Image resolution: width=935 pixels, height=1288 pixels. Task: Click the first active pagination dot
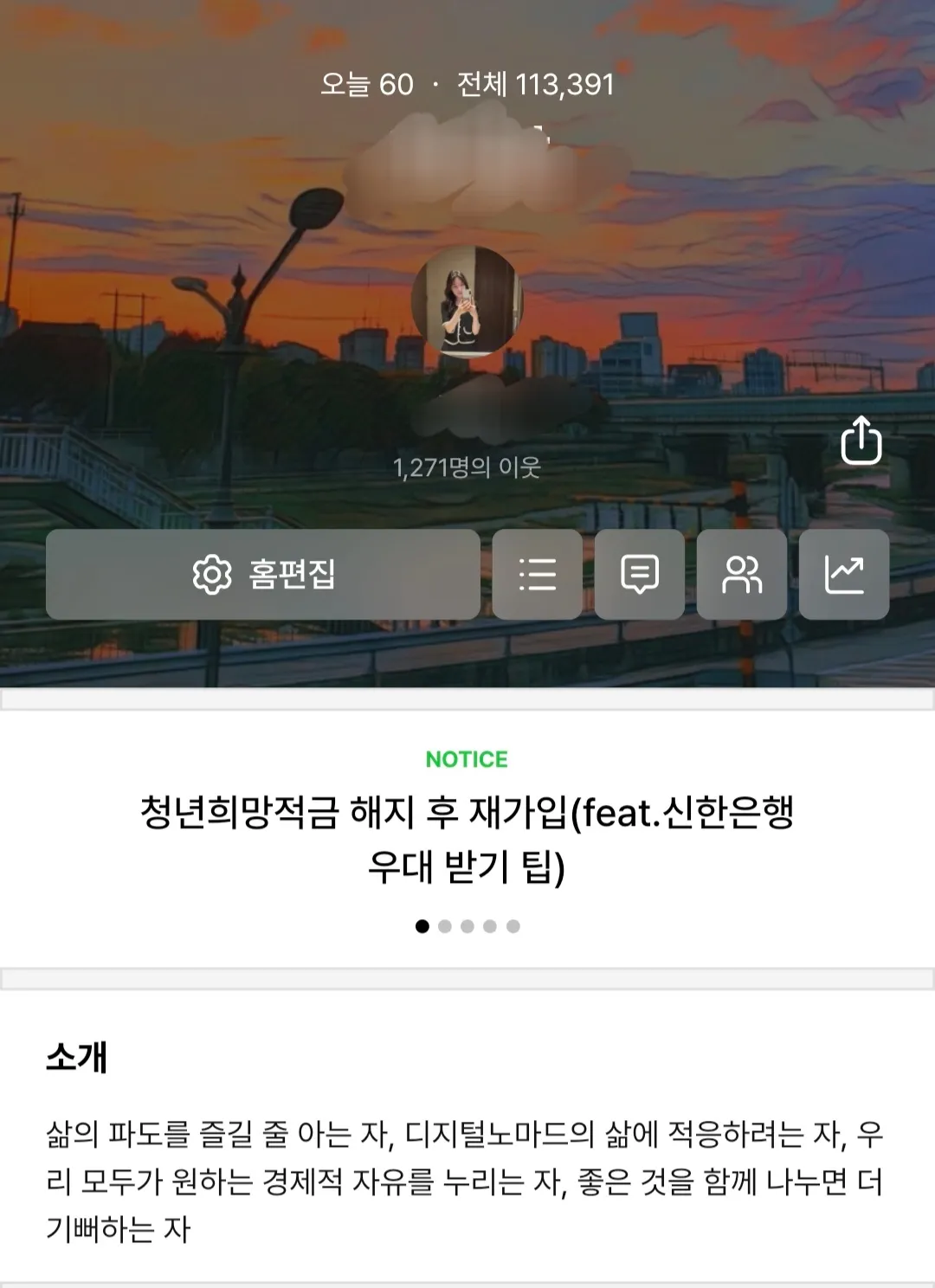[x=424, y=925]
